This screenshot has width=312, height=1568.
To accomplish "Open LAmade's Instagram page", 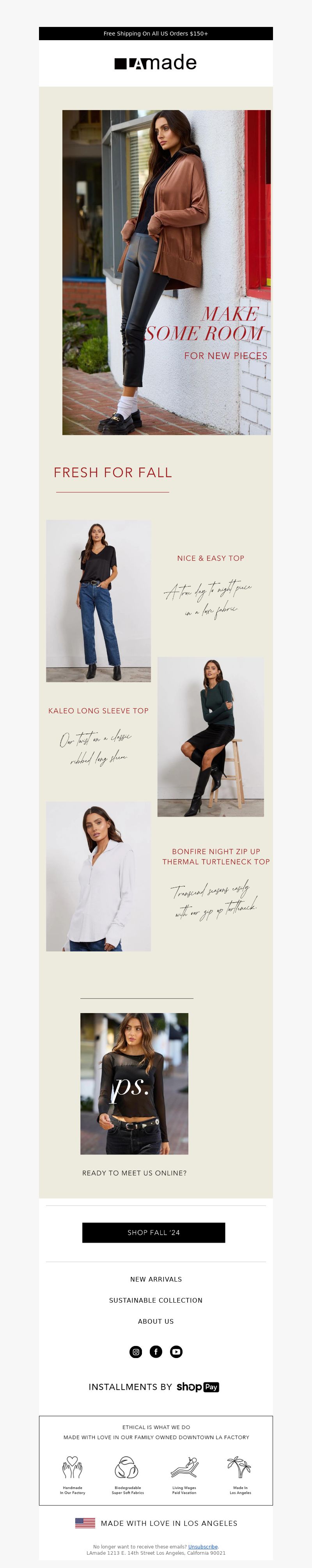I will (x=136, y=1352).
